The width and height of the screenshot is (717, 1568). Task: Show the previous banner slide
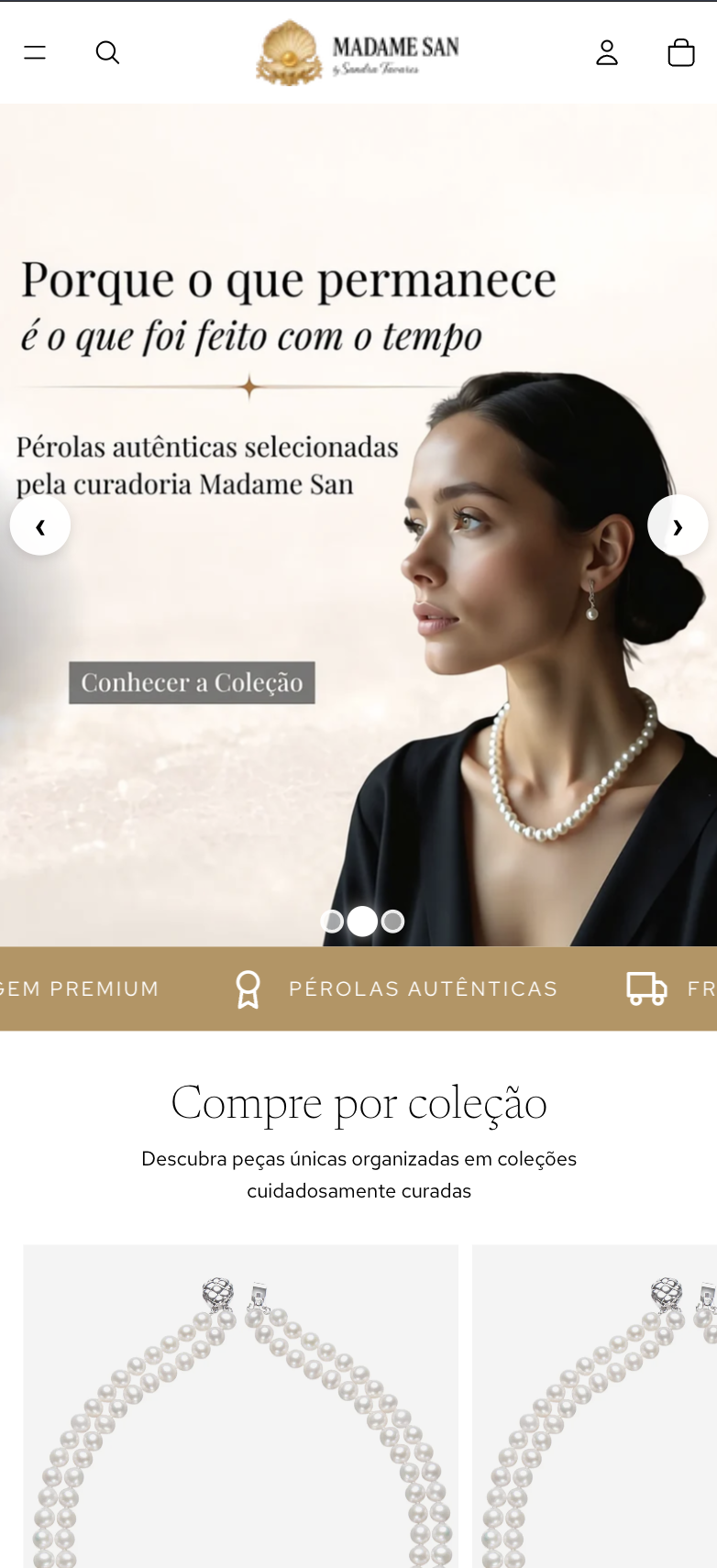[40, 525]
